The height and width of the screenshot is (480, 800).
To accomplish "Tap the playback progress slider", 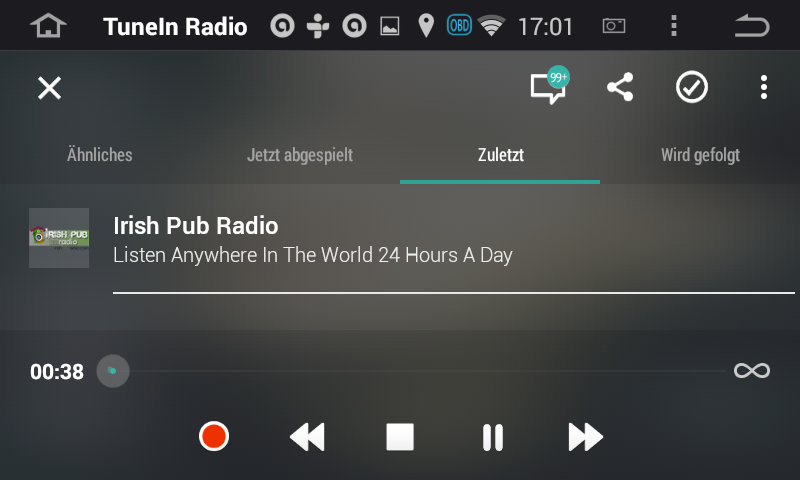I will pyautogui.click(x=420, y=371).
